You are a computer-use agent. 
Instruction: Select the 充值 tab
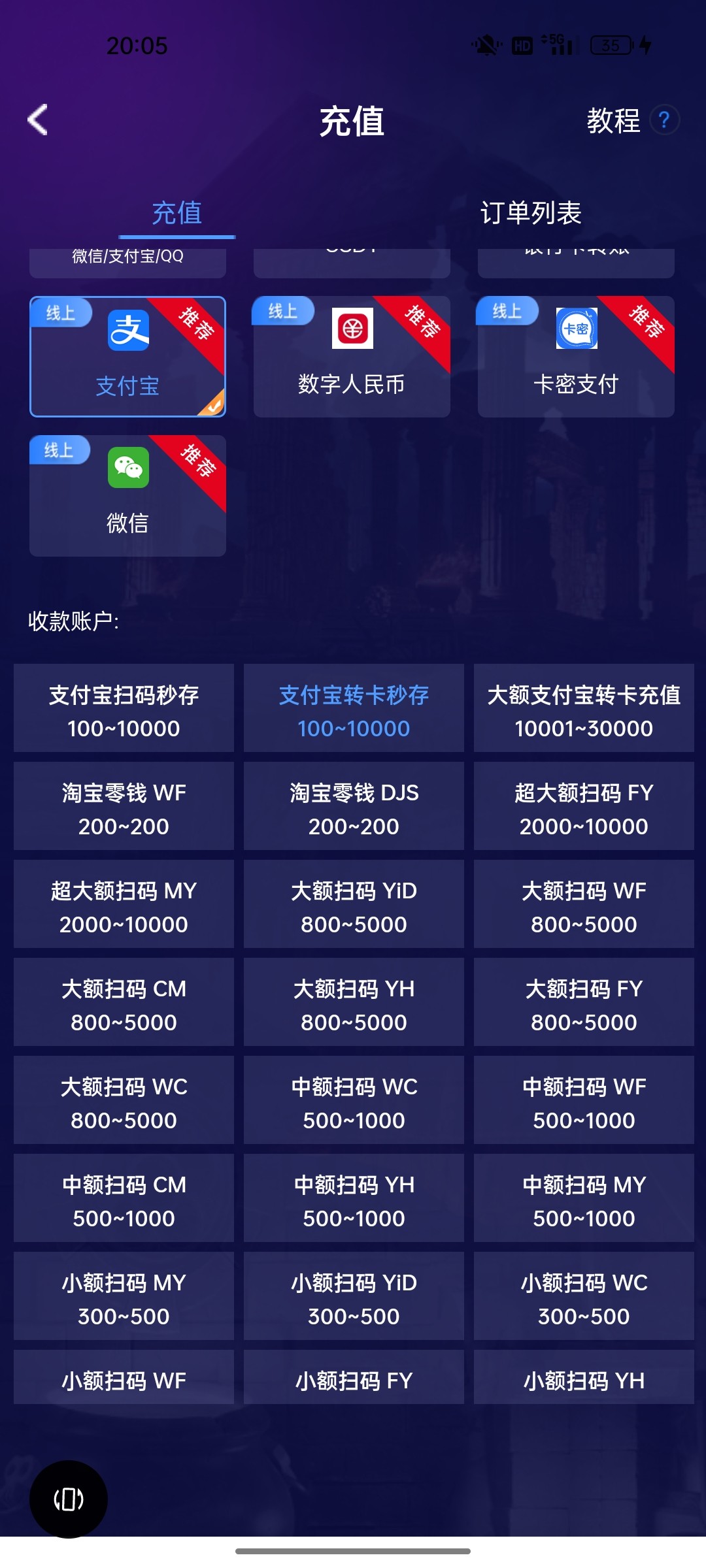pyautogui.click(x=176, y=213)
